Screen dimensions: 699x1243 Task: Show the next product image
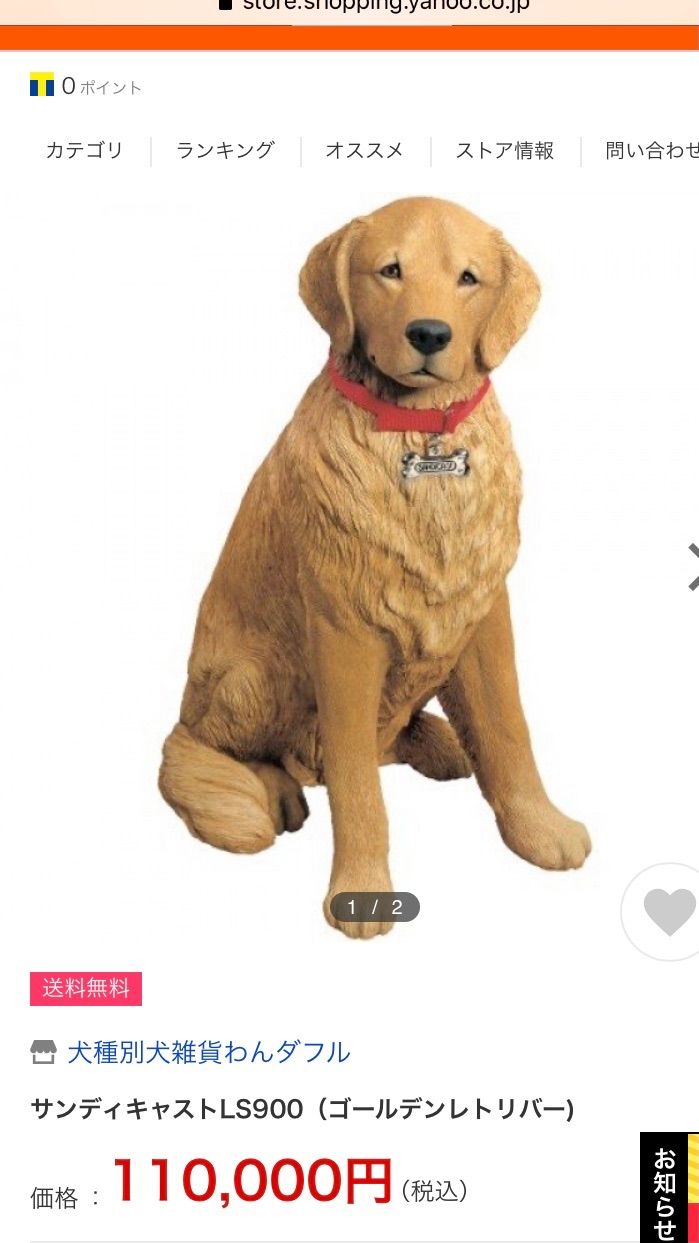point(690,566)
